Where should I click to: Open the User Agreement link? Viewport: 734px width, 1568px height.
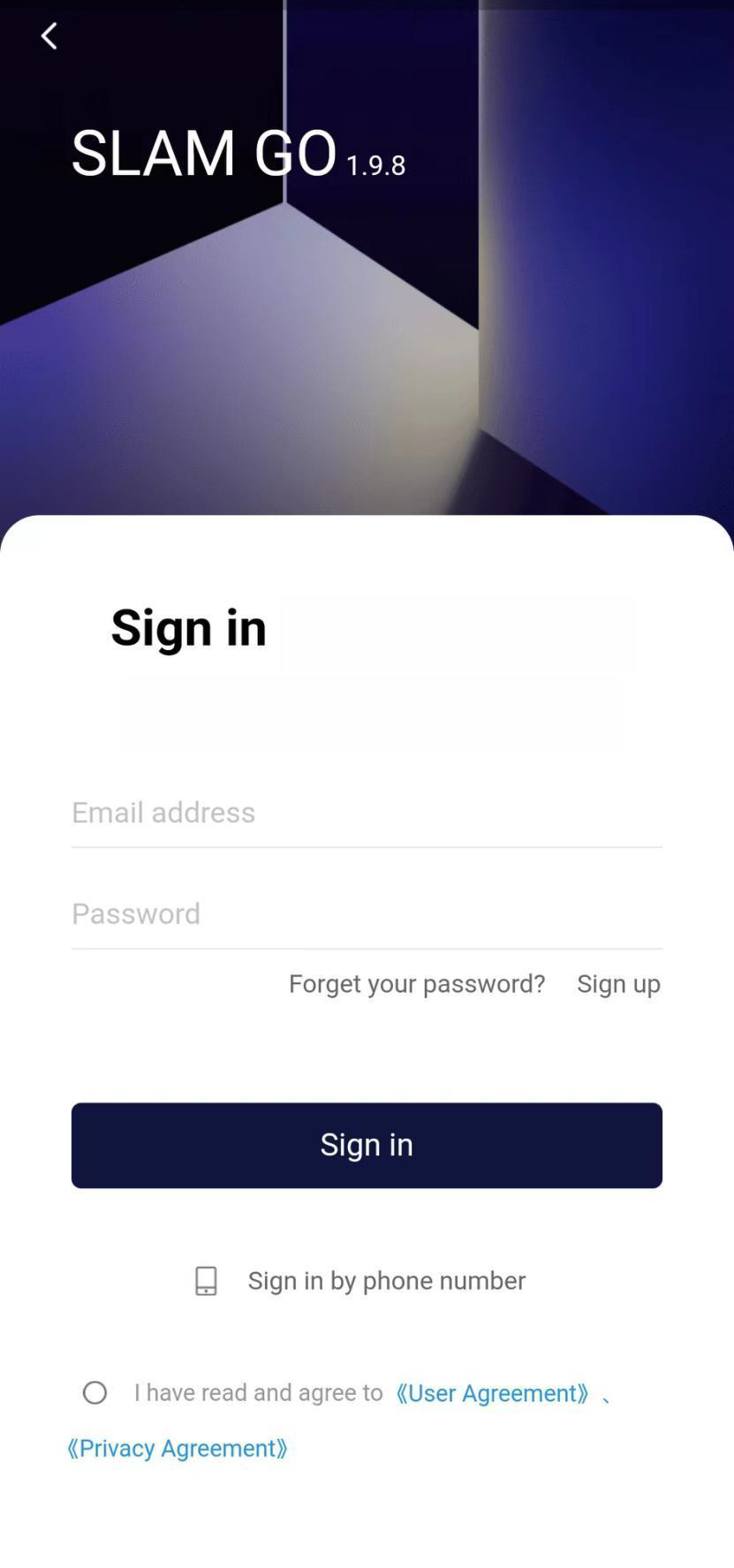(492, 1393)
